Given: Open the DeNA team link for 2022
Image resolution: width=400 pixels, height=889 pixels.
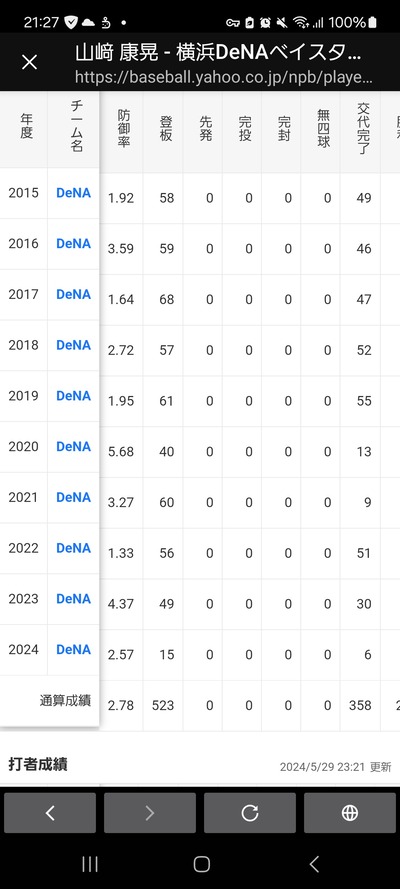Looking at the screenshot, I should [x=73, y=548].
